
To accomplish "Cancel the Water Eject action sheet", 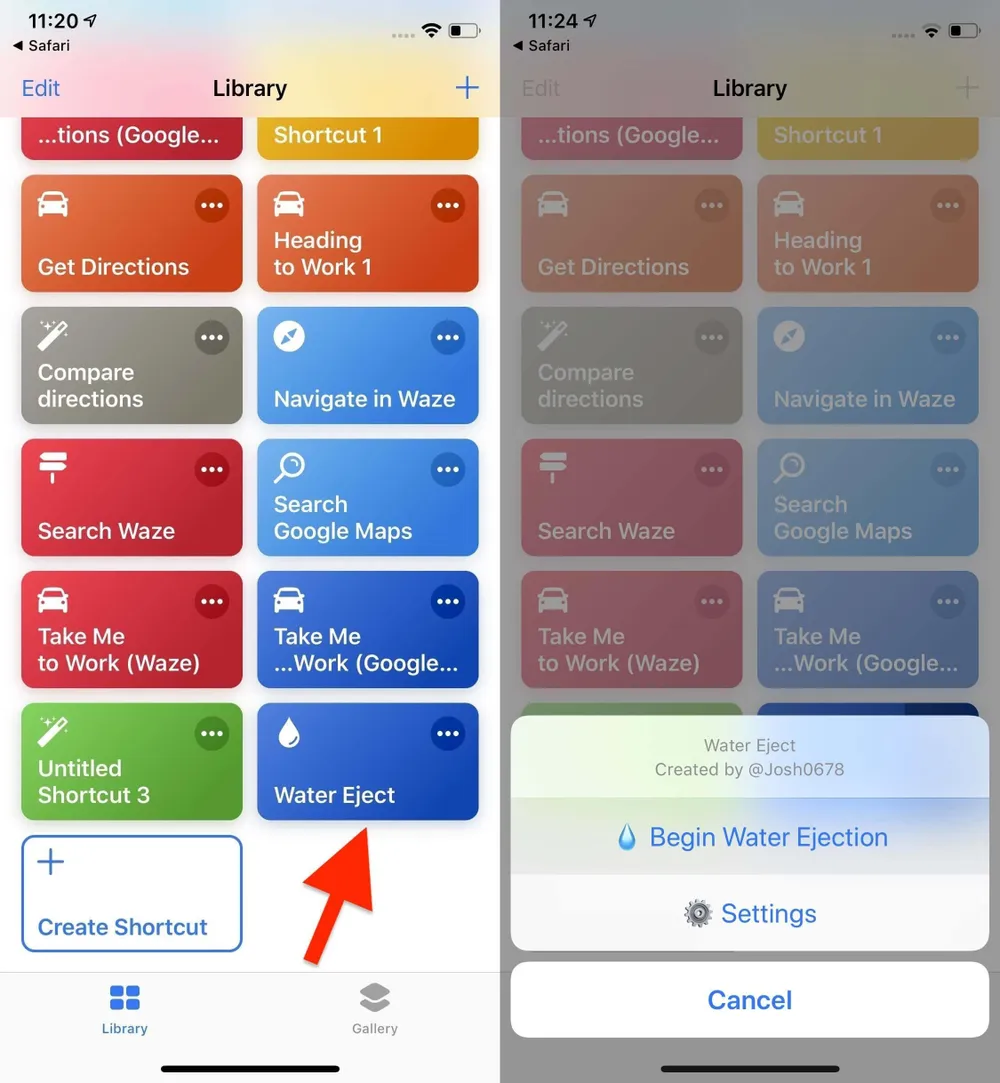I will point(750,1000).
